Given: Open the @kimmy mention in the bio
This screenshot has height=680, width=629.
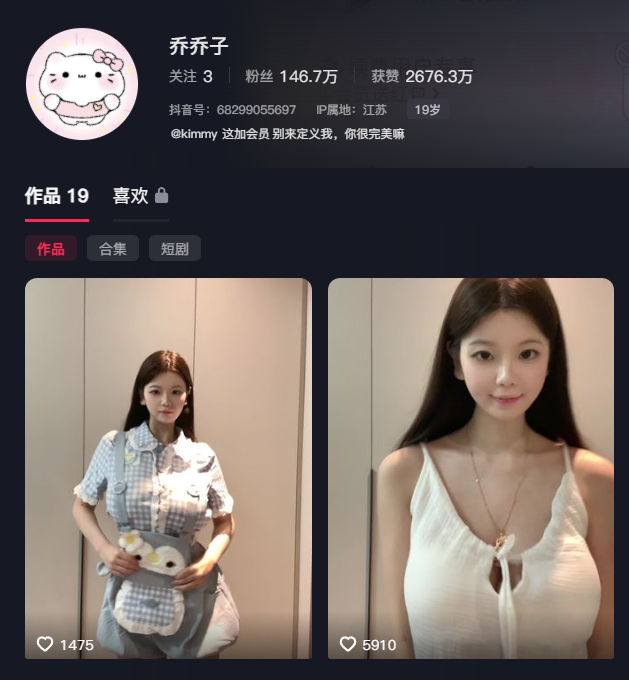Looking at the screenshot, I should pos(194,134).
